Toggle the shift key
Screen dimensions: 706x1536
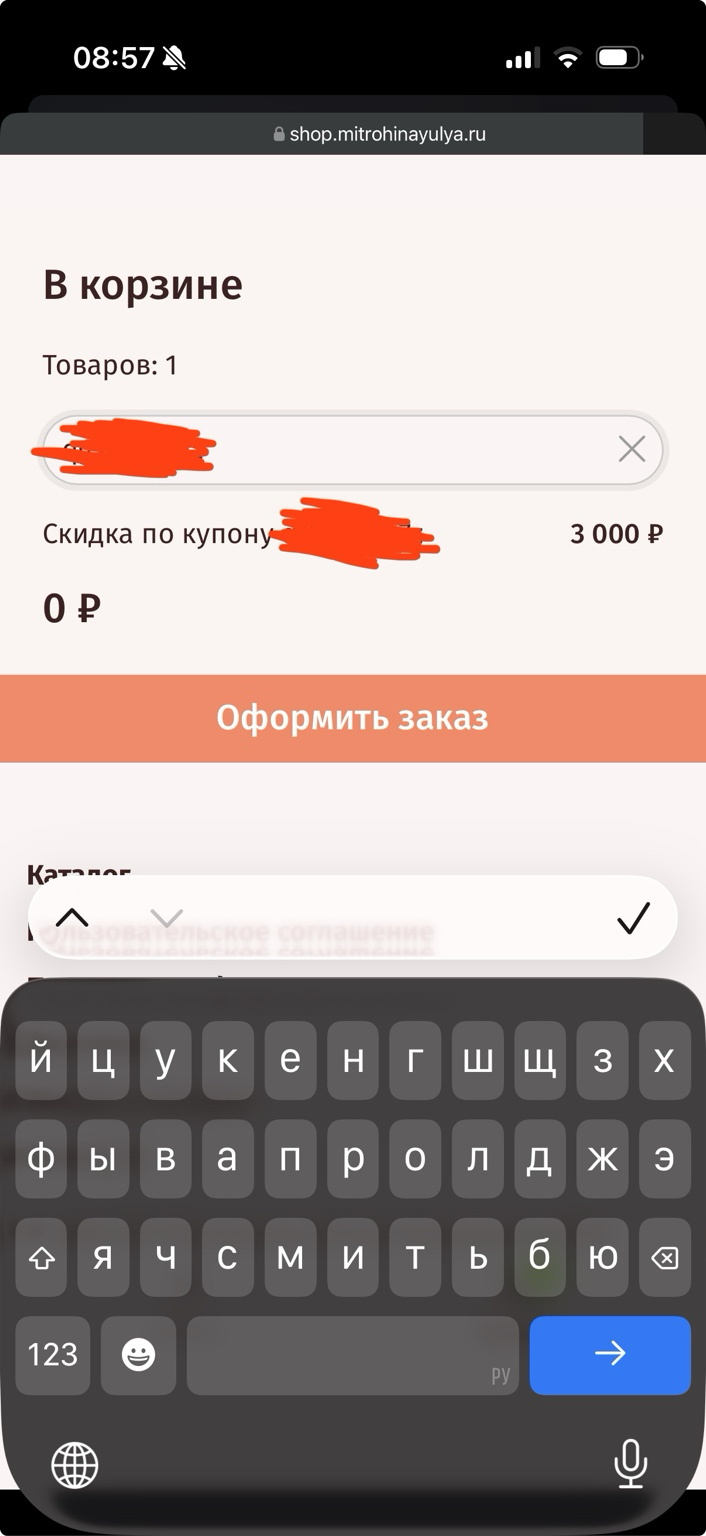tap(41, 1257)
